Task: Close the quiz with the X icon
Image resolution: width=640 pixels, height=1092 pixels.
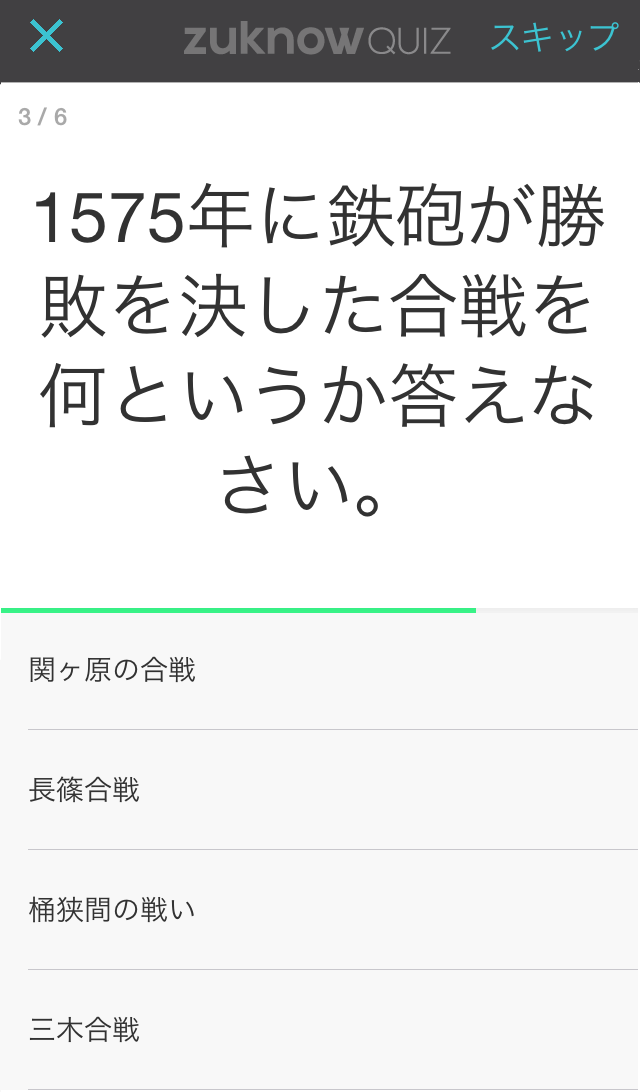Action: point(46,37)
